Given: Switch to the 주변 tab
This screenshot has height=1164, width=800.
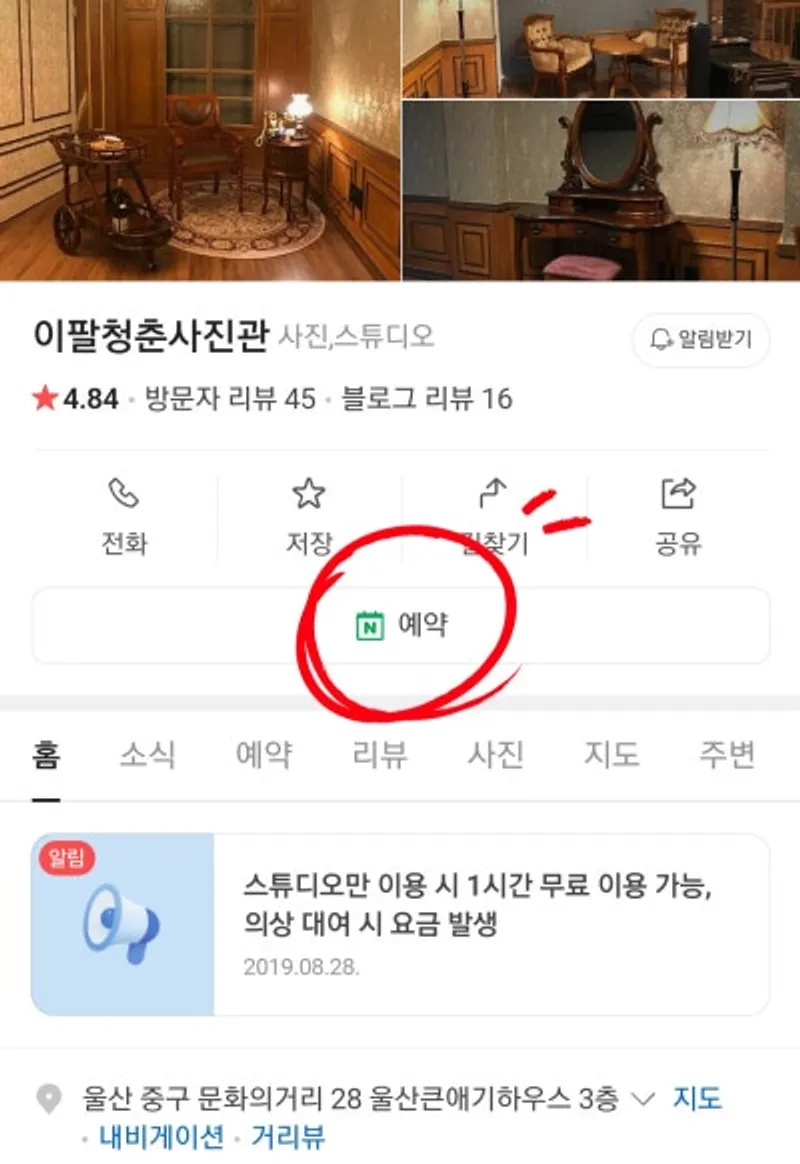Looking at the screenshot, I should [727, 754].
